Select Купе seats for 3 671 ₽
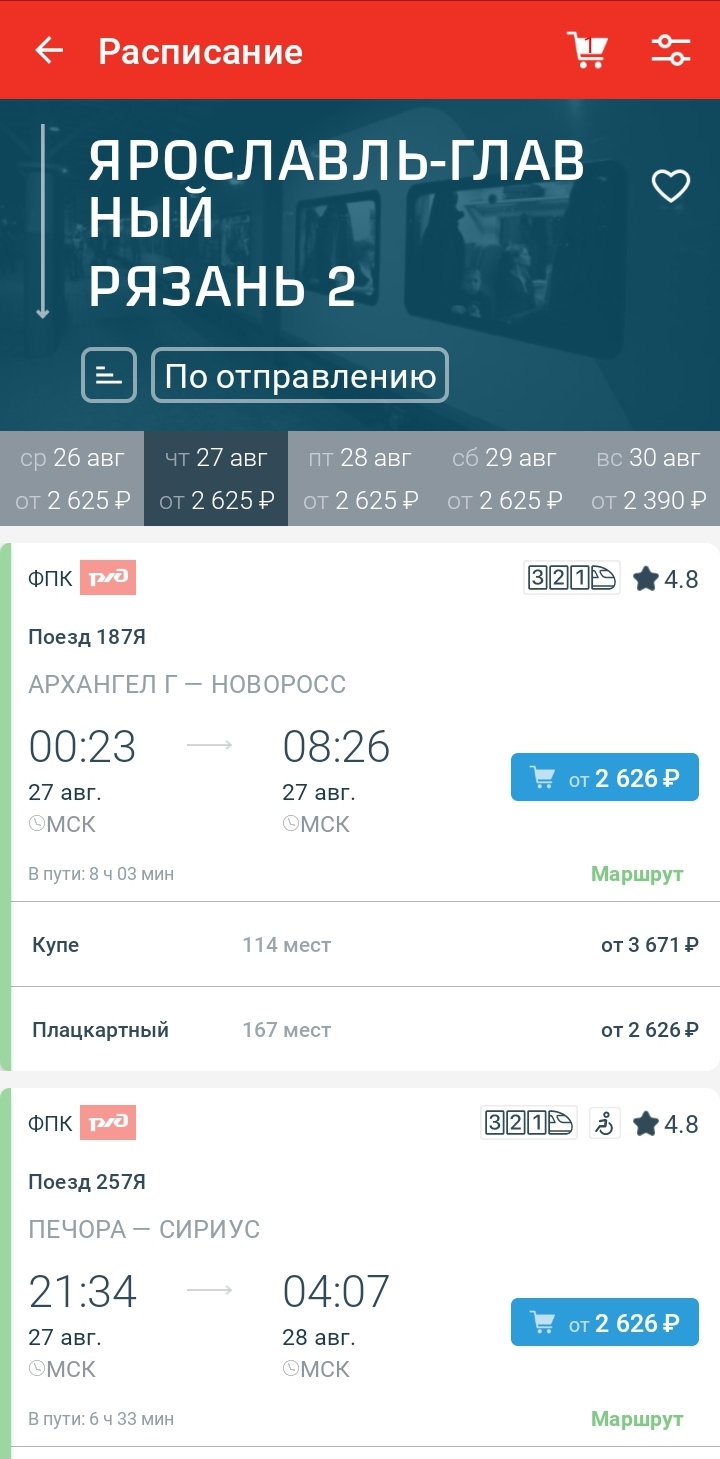This screenshot has height=1459, width=720. pos(365,945)
